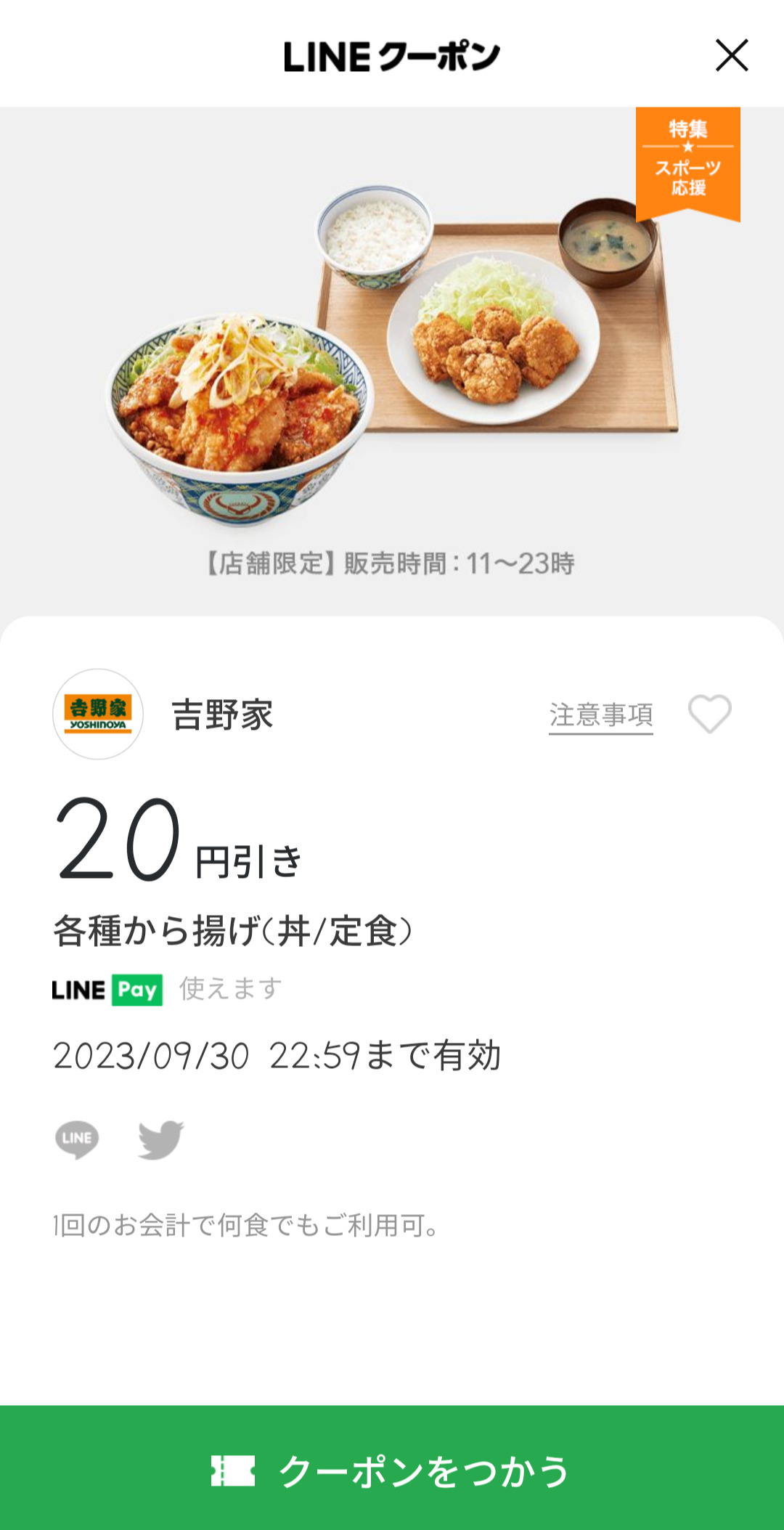784x1530 pixels.
Task: Share the coupon via LINE
Action: (x=77, y=1139)
